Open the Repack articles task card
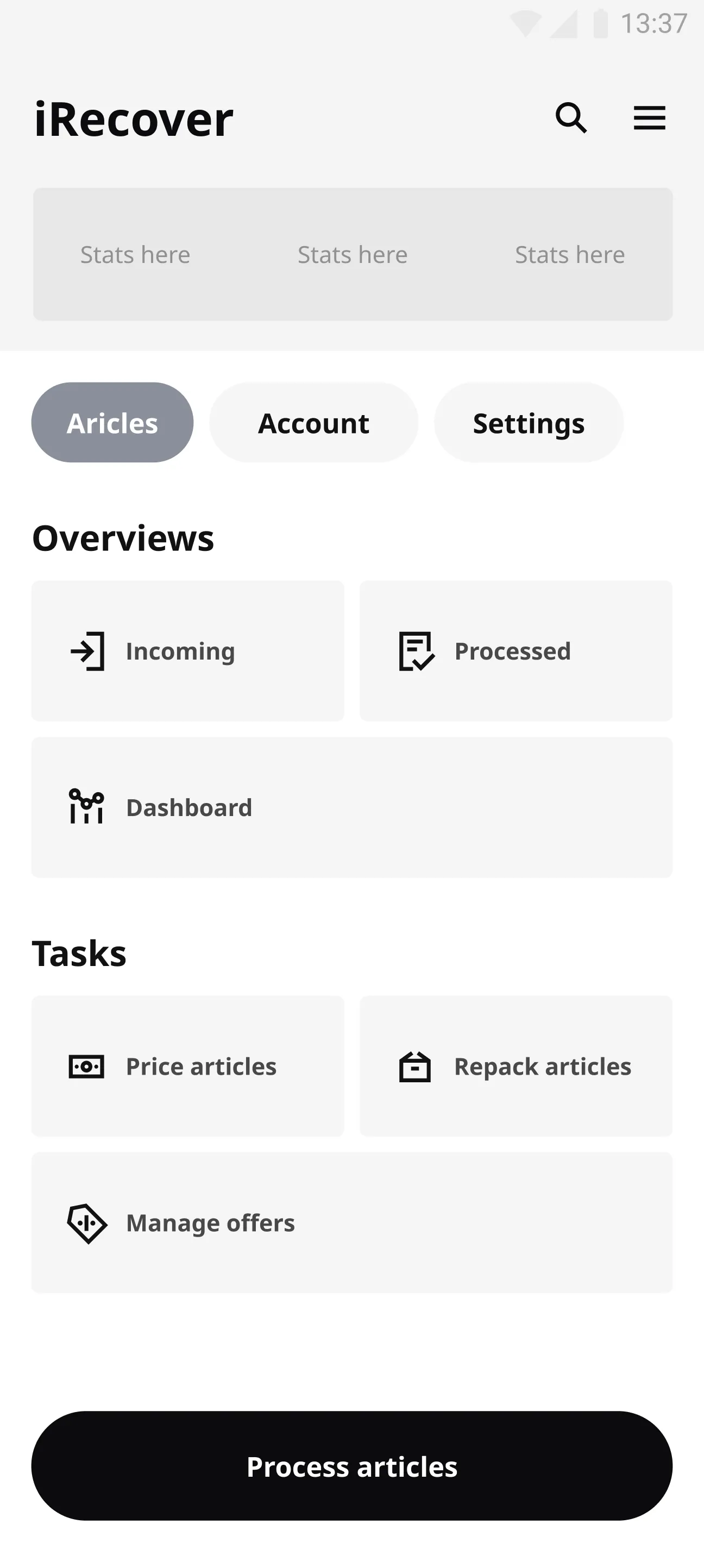 coord(516,1066)
